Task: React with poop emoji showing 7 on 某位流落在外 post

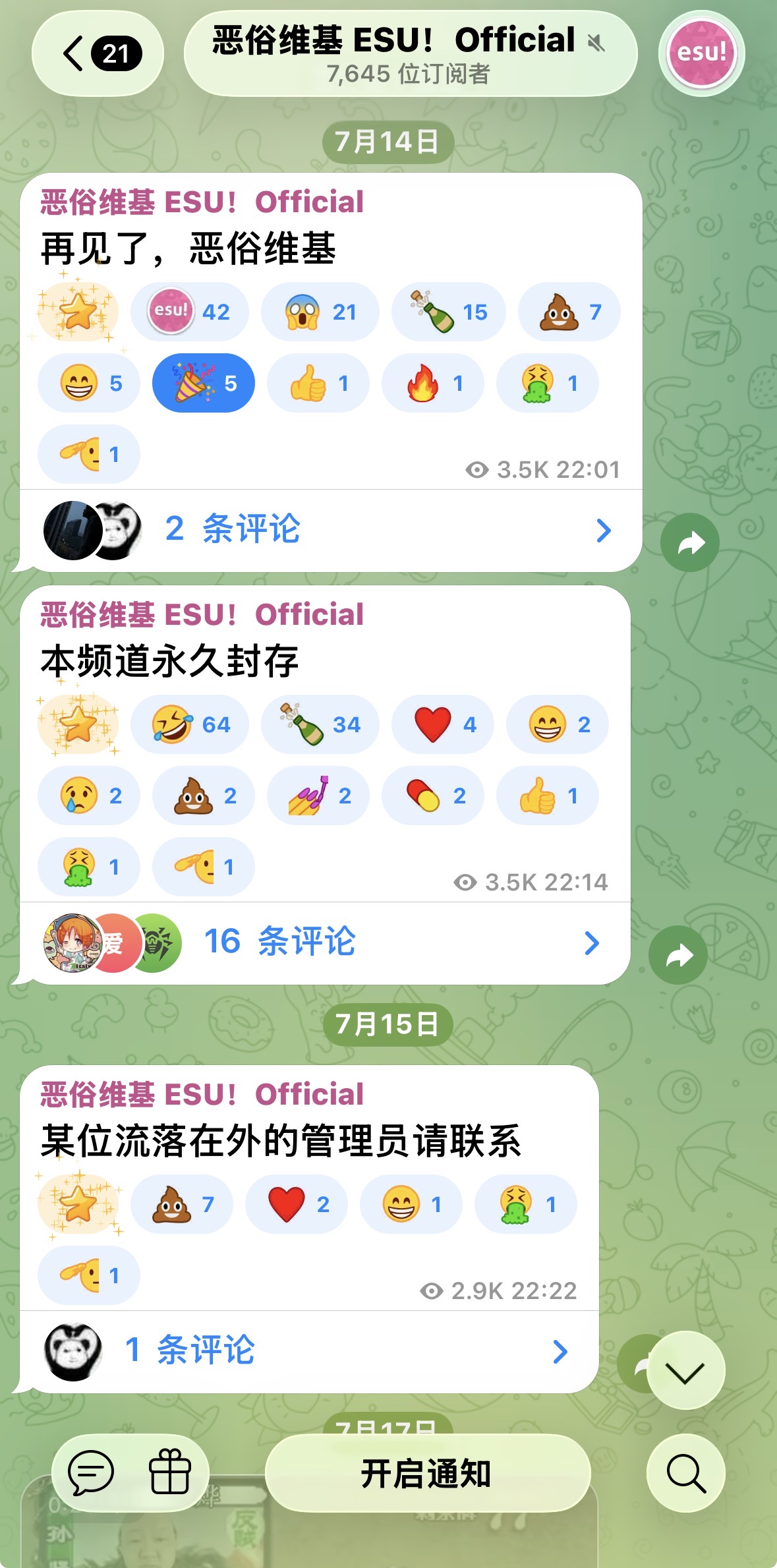Action: pyautogui.click(x=182, y=1204)
